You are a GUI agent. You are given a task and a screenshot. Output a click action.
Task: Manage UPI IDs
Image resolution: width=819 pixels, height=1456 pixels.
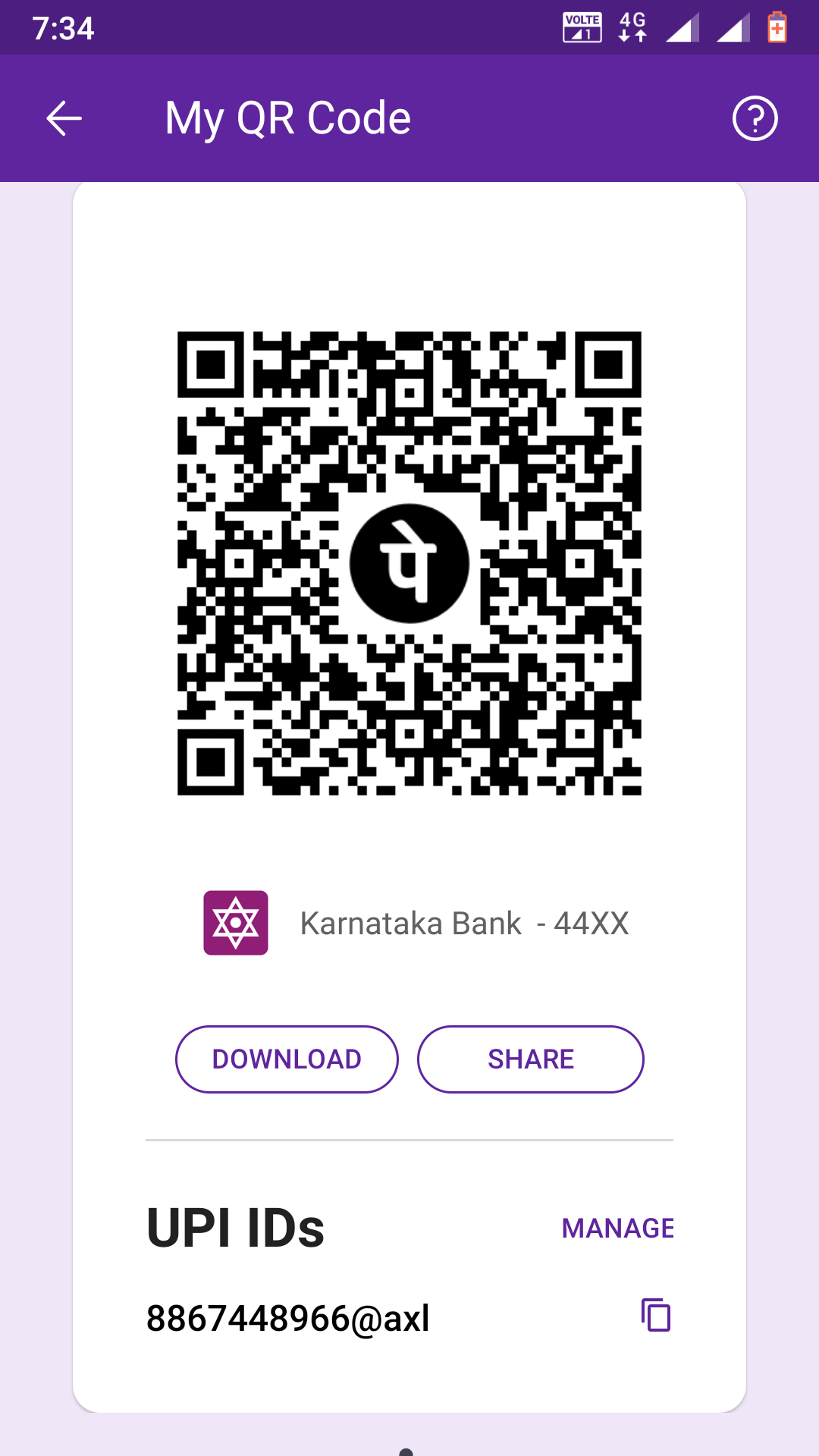tap(617, 1228)
